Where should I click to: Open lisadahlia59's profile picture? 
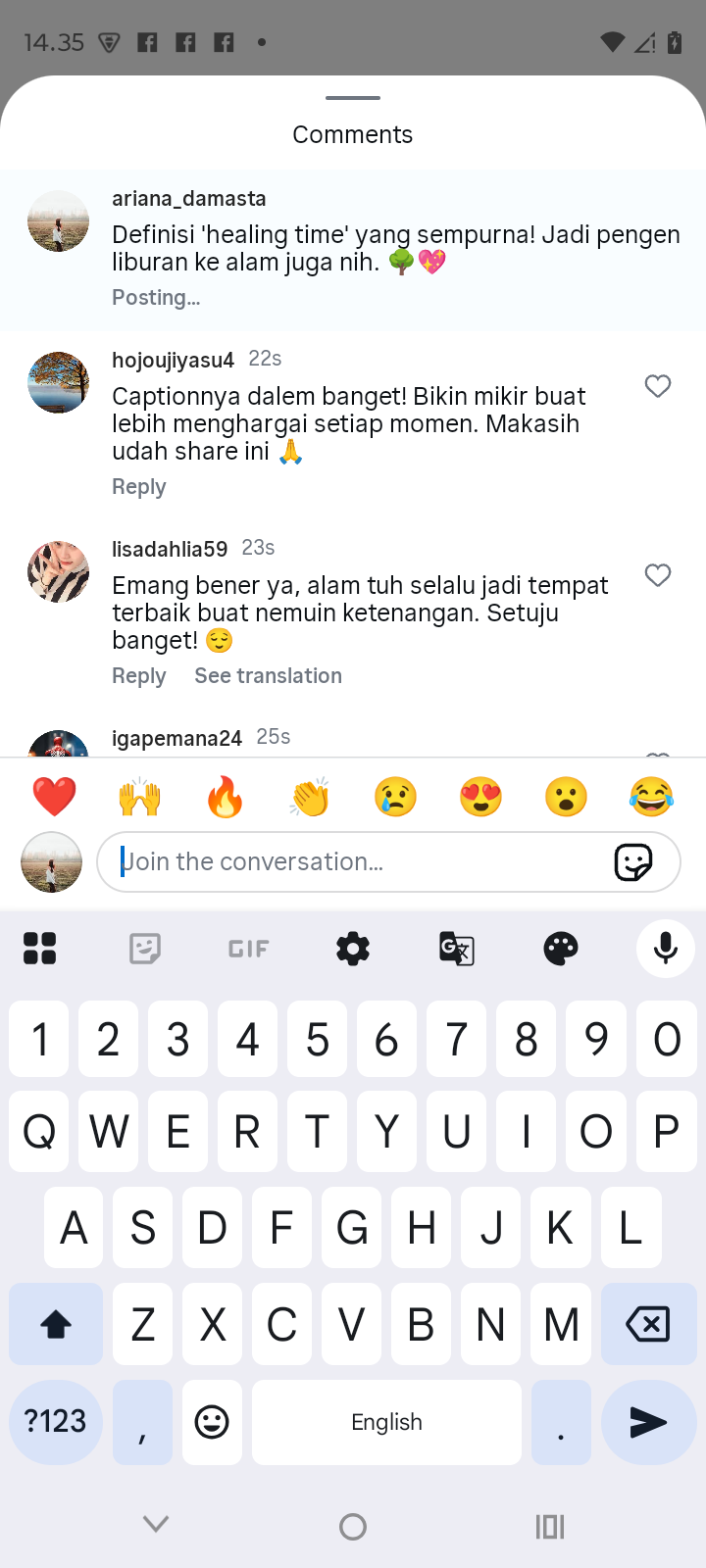[x=58, y=572]
